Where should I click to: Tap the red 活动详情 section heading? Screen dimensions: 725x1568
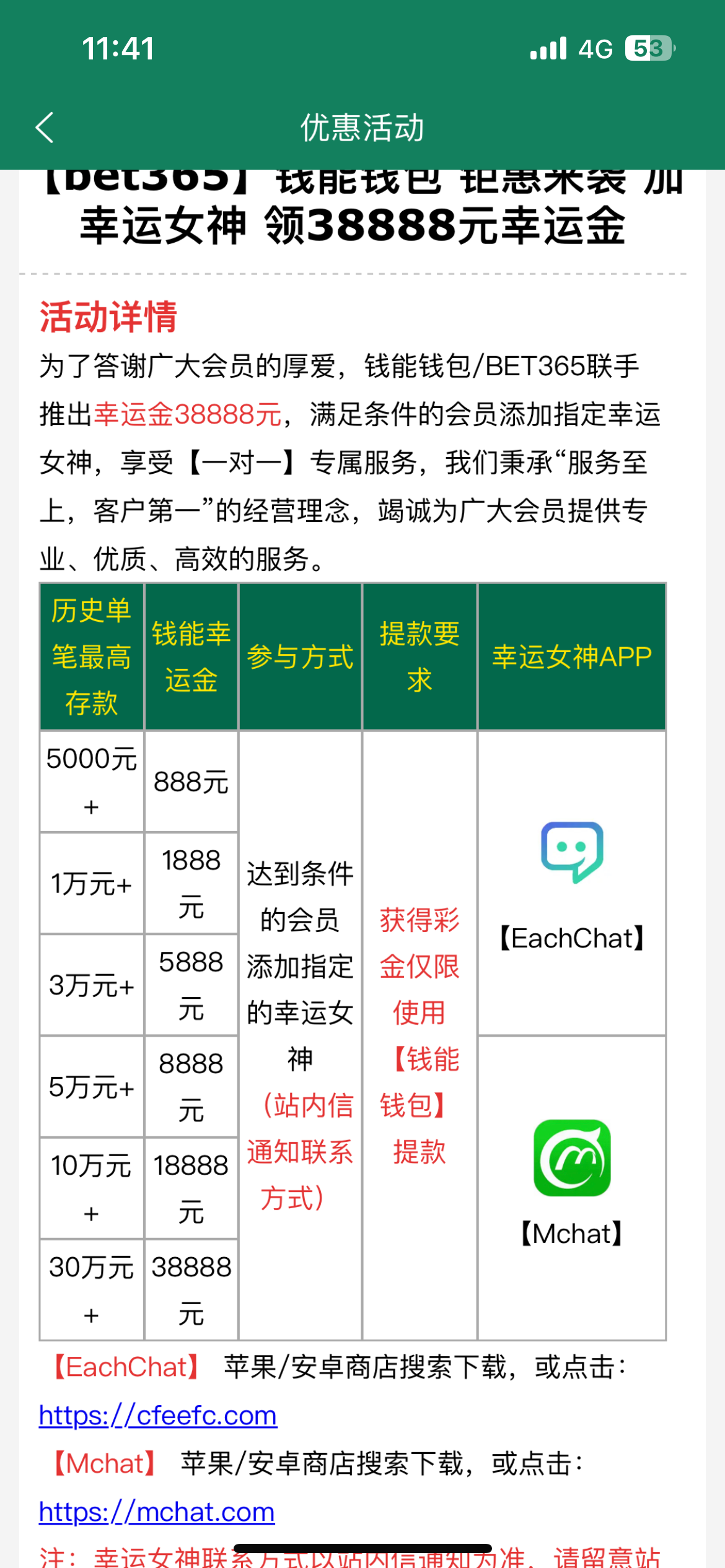110,318
